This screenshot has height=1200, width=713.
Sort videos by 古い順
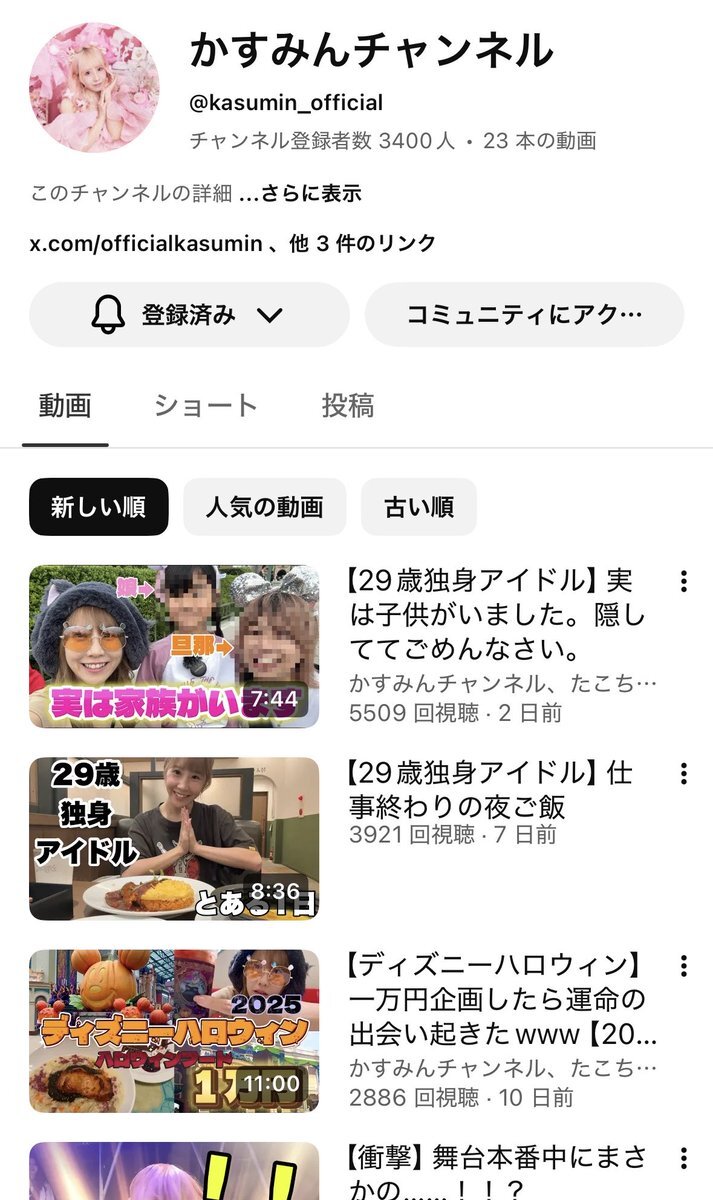point(418,507)
